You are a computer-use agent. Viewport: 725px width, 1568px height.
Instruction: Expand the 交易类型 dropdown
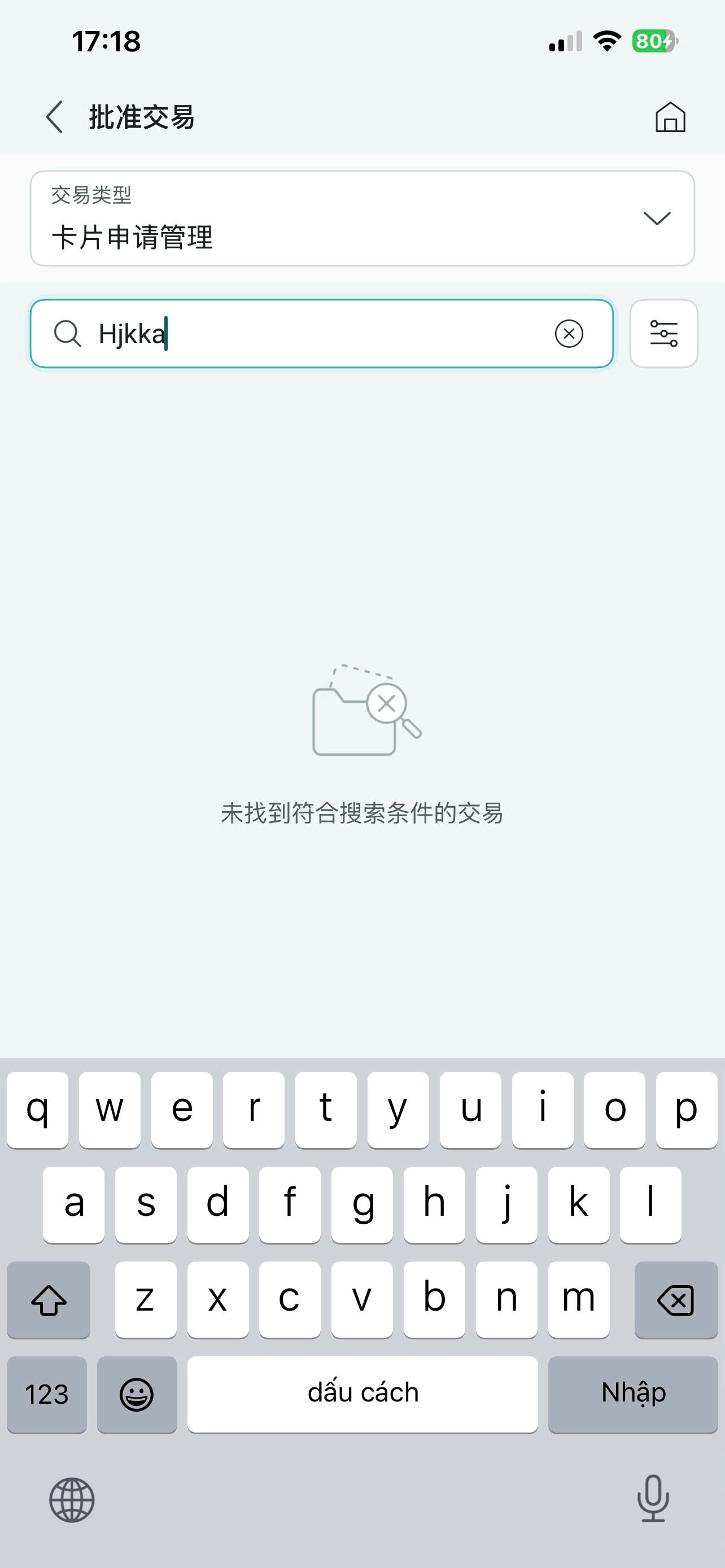pos(362,218)
